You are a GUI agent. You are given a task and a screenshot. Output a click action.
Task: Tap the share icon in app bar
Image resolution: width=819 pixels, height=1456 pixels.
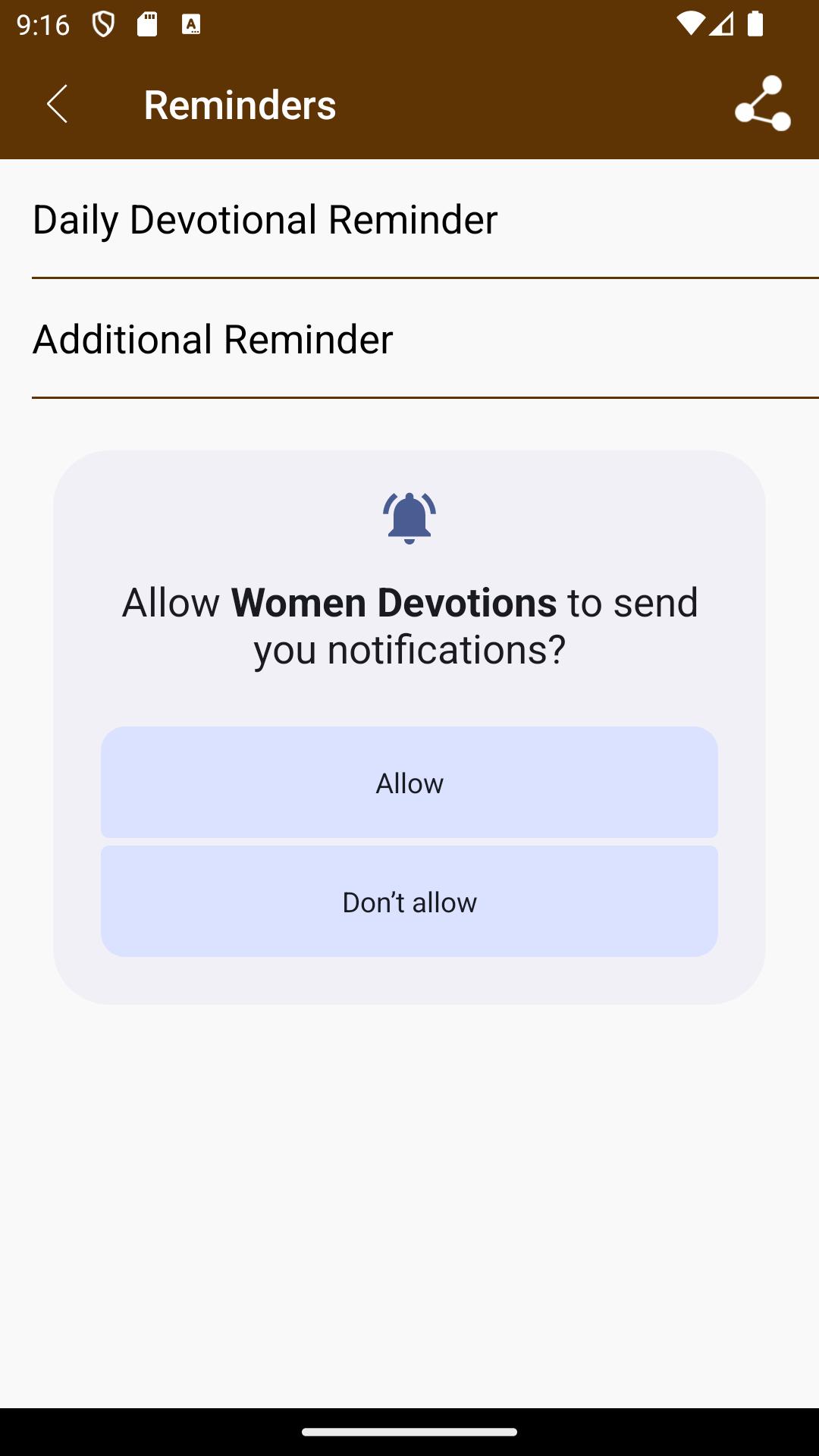click(x=762, y=104)
